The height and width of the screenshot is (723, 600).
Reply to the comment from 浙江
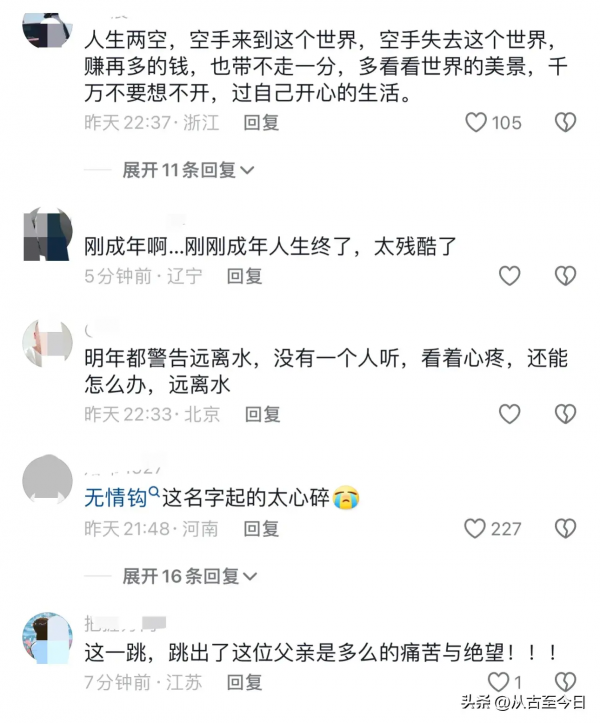click(262, 123)
